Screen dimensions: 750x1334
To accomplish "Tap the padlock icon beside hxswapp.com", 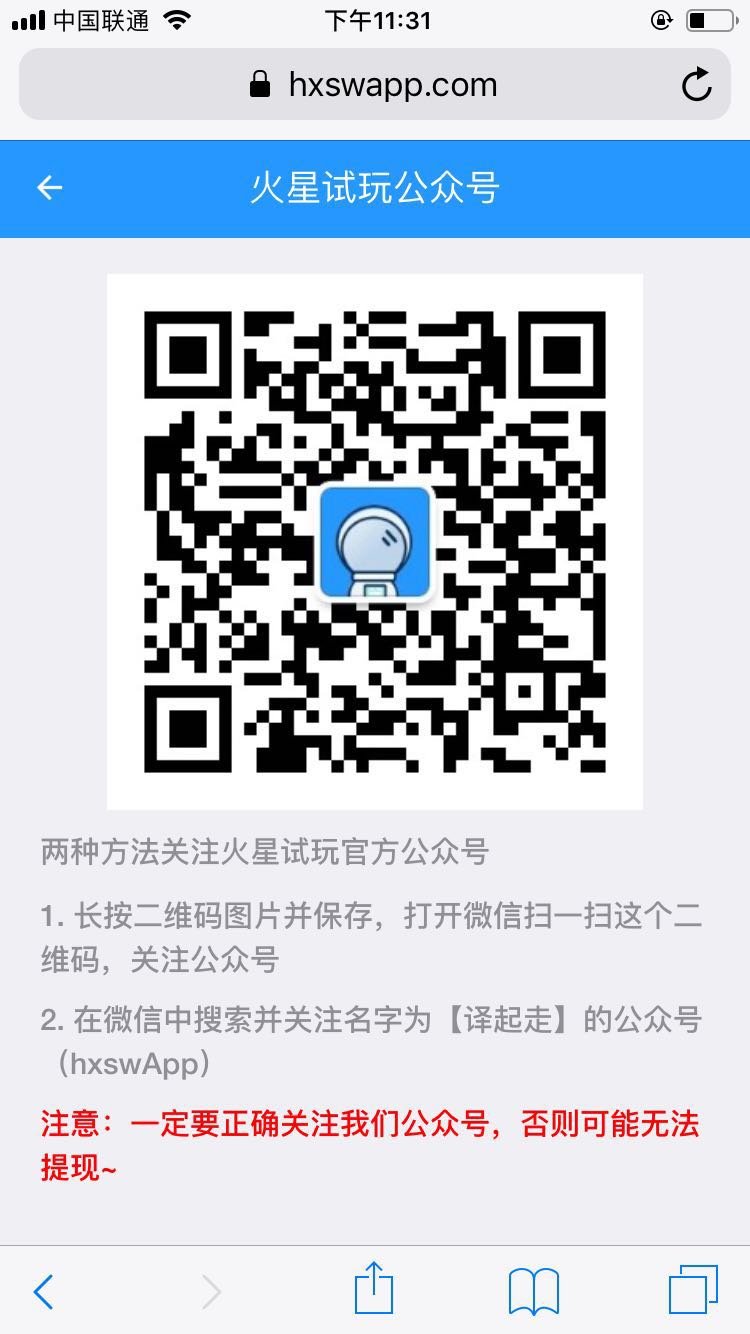I will (257, 84).
